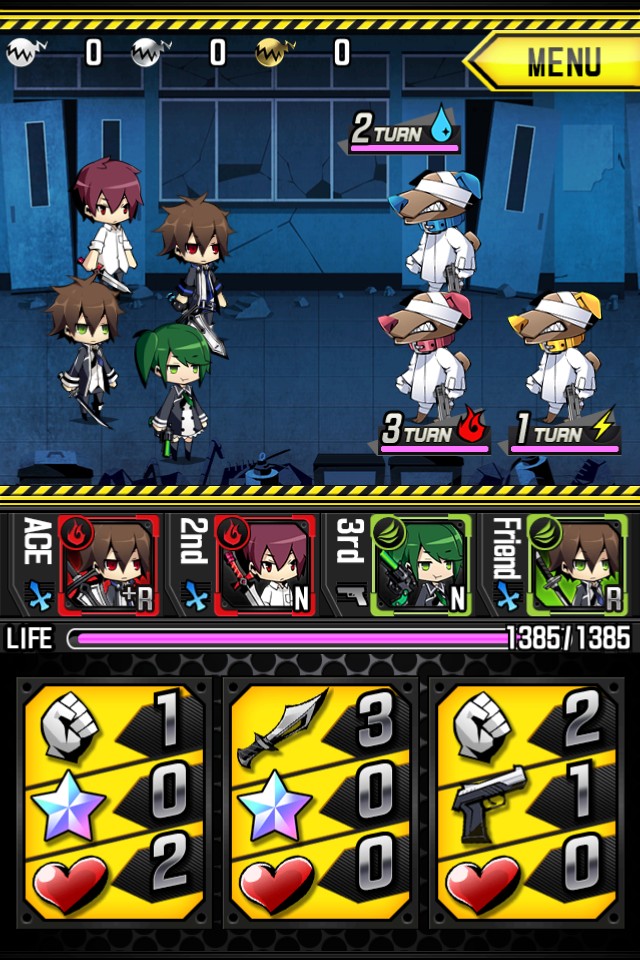Target the blue water enemy with 2 TURN

(438, 231)
